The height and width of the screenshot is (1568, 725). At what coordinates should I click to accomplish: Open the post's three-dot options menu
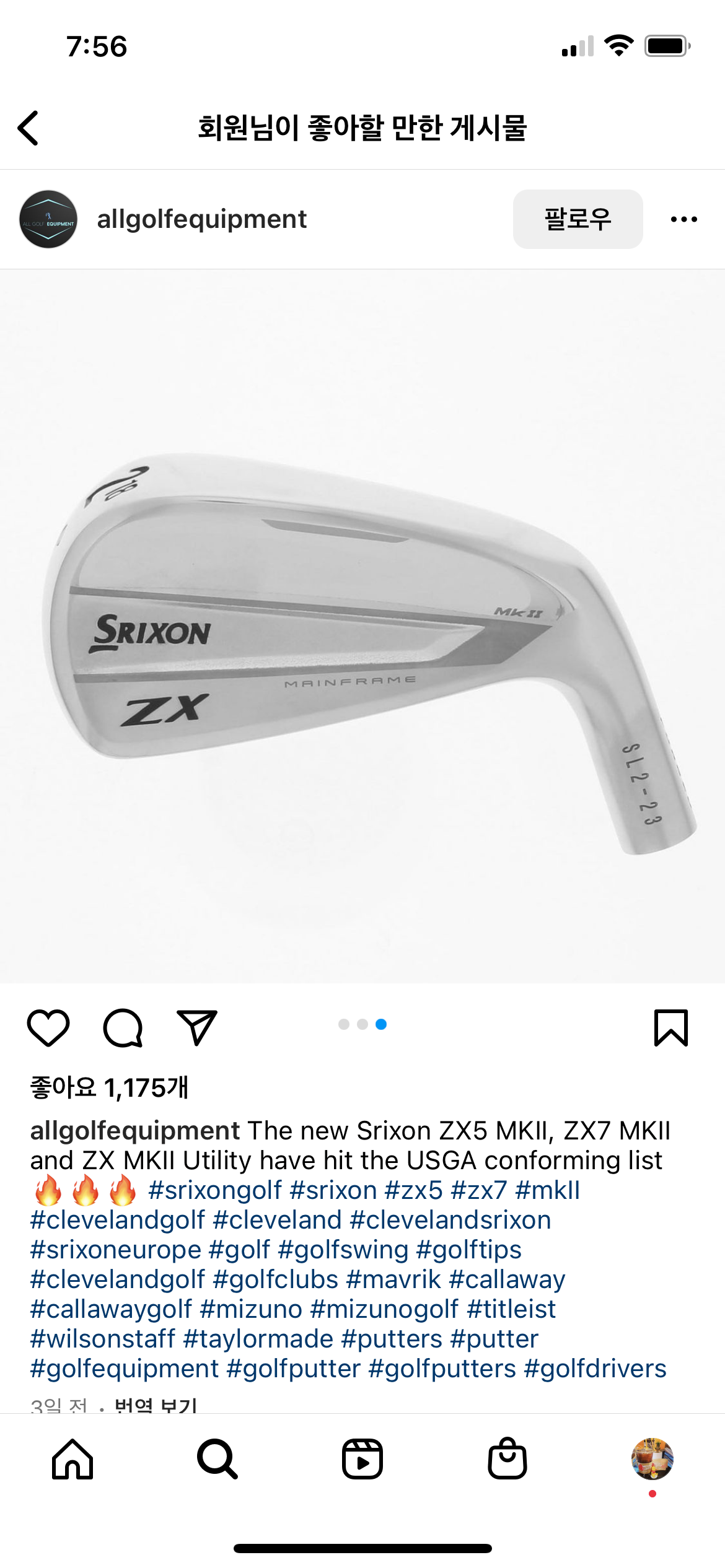(683, 219)
